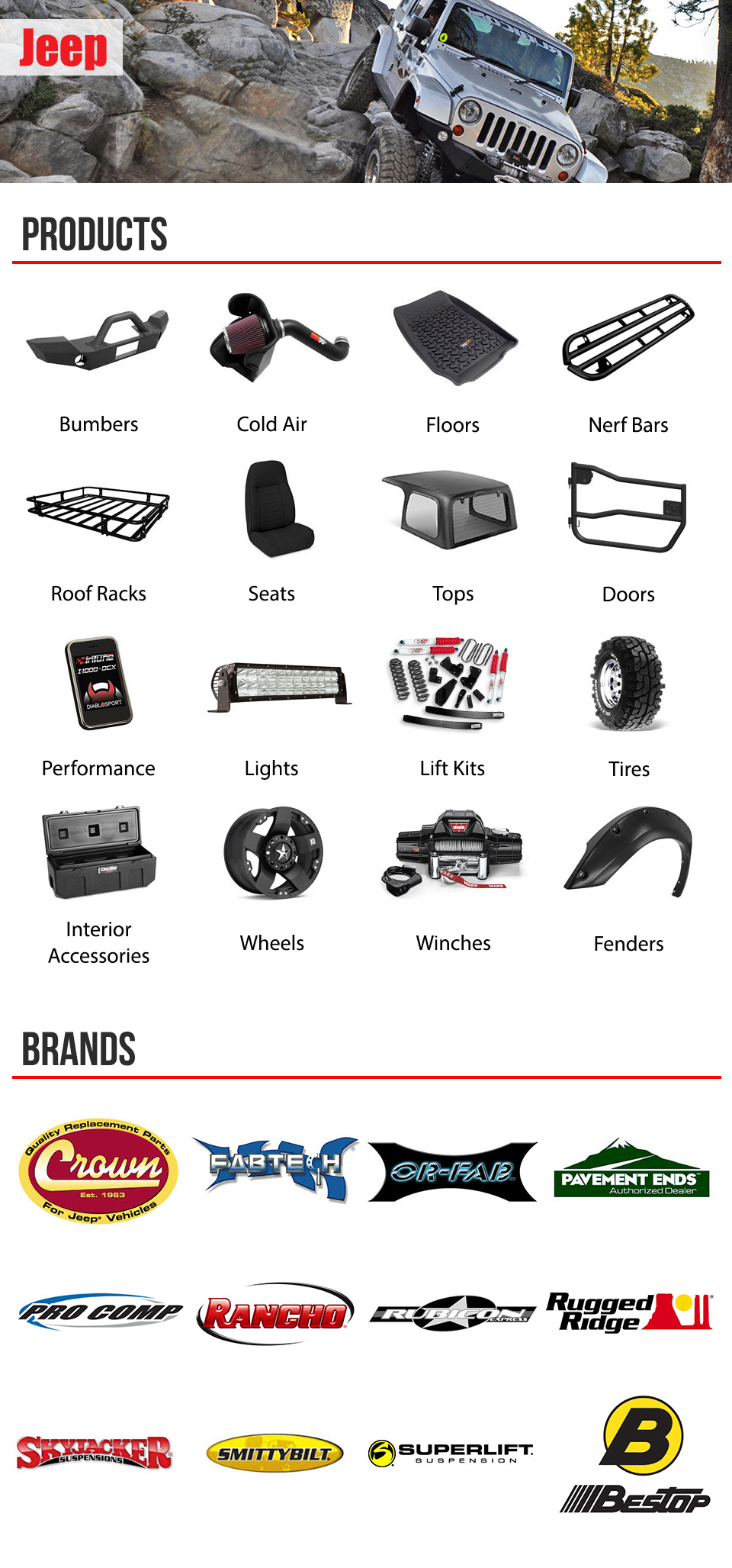Browse the Bestop brand
732x1568 pixels.
point(634,1455)
